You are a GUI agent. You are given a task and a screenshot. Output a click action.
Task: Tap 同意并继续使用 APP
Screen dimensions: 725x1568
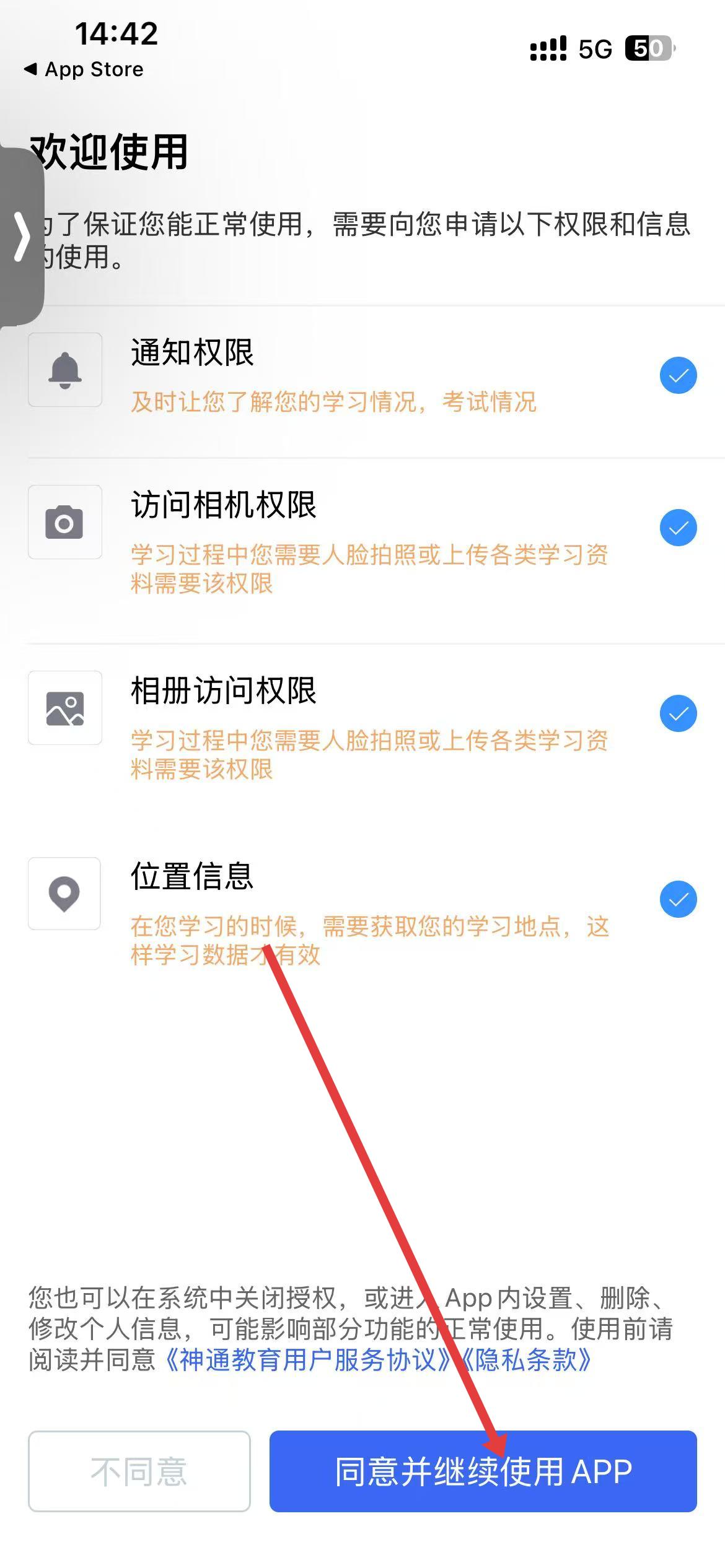click(483, 1471)
